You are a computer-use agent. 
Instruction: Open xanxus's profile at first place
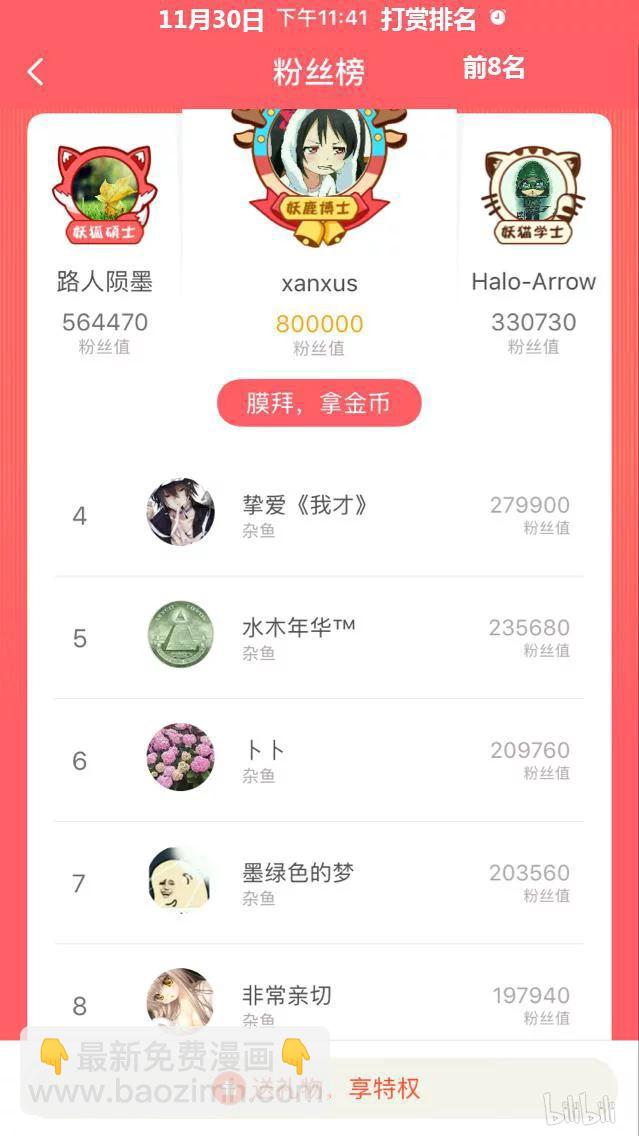click(x=319, y=160)
